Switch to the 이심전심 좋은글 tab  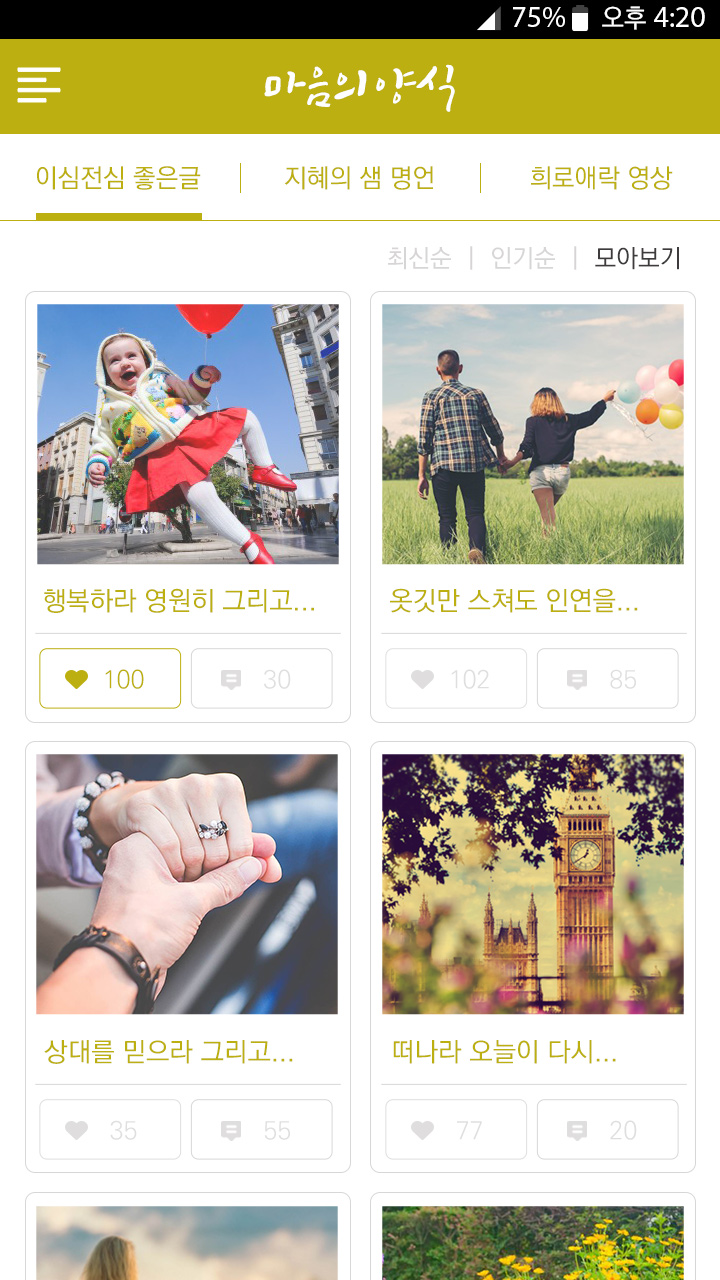coord(118,178)
